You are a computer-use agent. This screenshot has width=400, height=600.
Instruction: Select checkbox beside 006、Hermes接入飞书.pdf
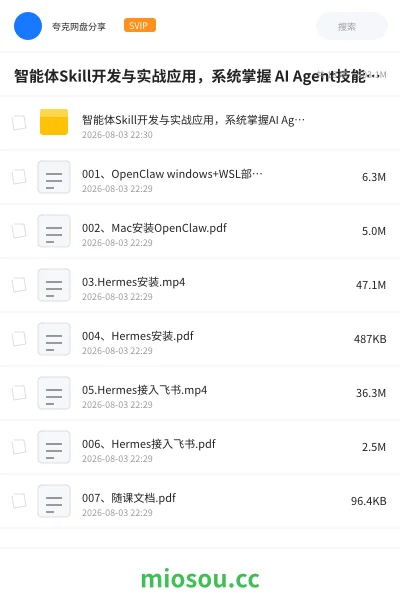pos(19,447)
